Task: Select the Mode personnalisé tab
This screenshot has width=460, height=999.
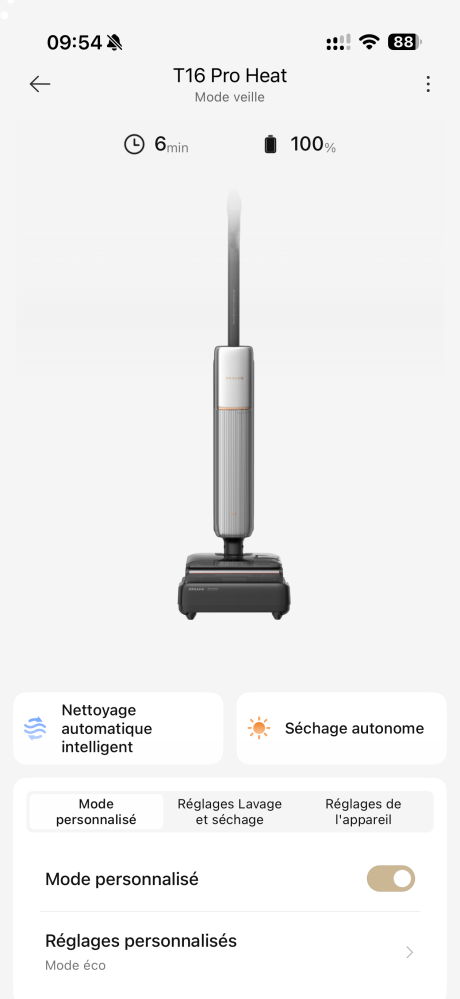Action: [x=96, y=812]
